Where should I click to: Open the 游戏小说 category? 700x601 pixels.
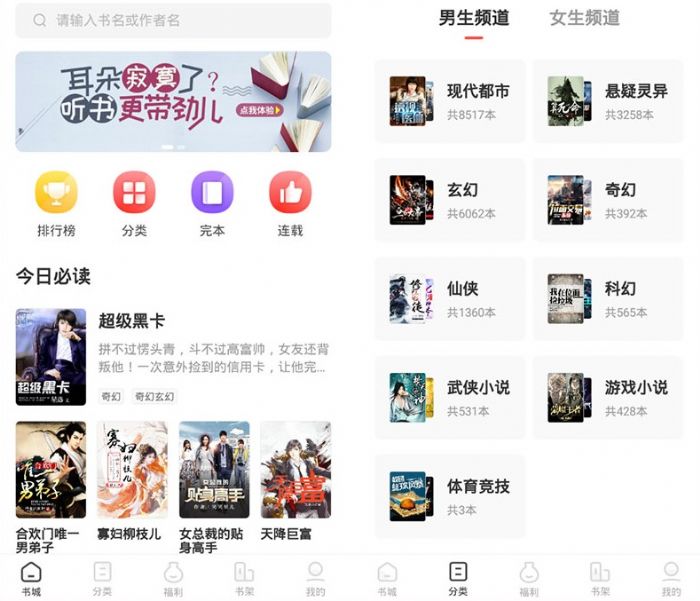pos(608,397)
